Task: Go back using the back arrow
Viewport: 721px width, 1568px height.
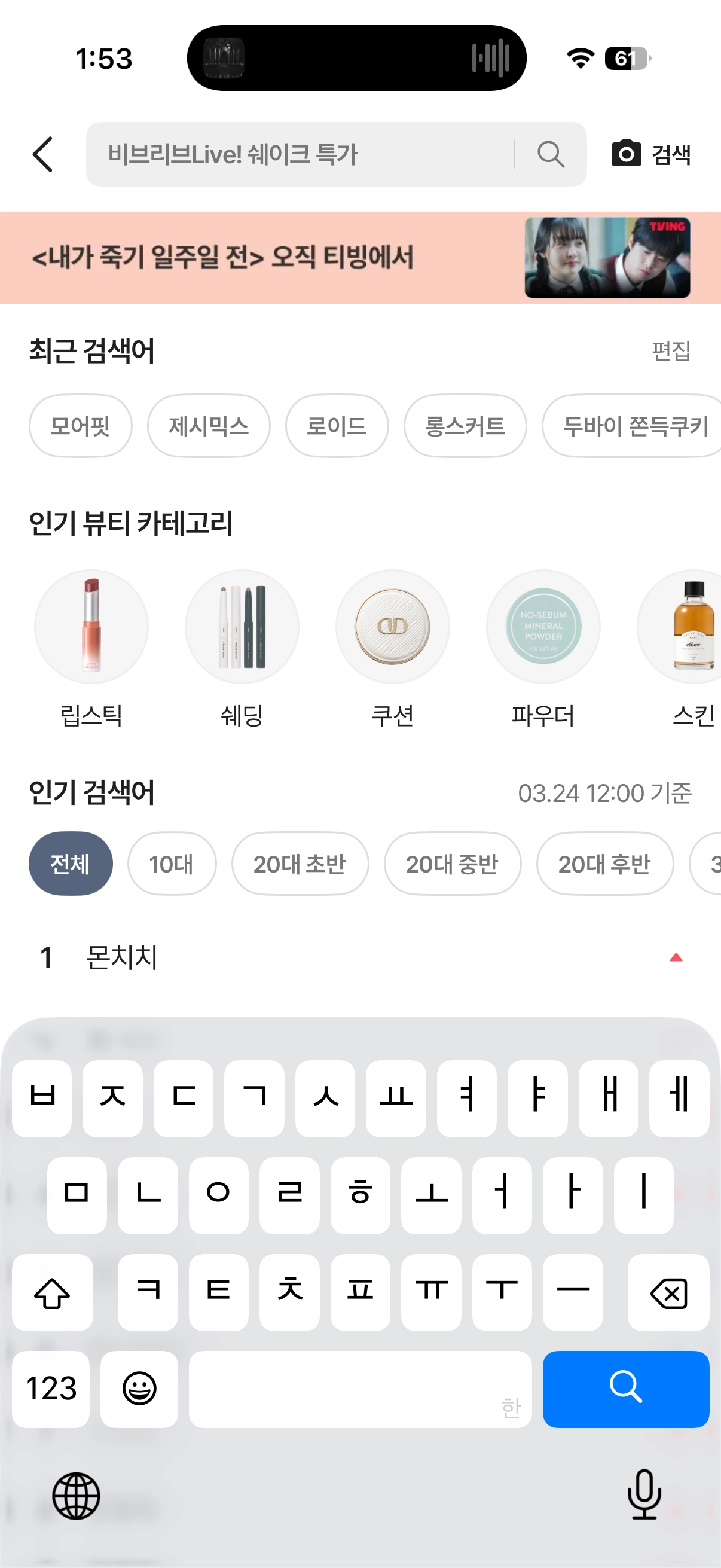Action: point(42,154)
